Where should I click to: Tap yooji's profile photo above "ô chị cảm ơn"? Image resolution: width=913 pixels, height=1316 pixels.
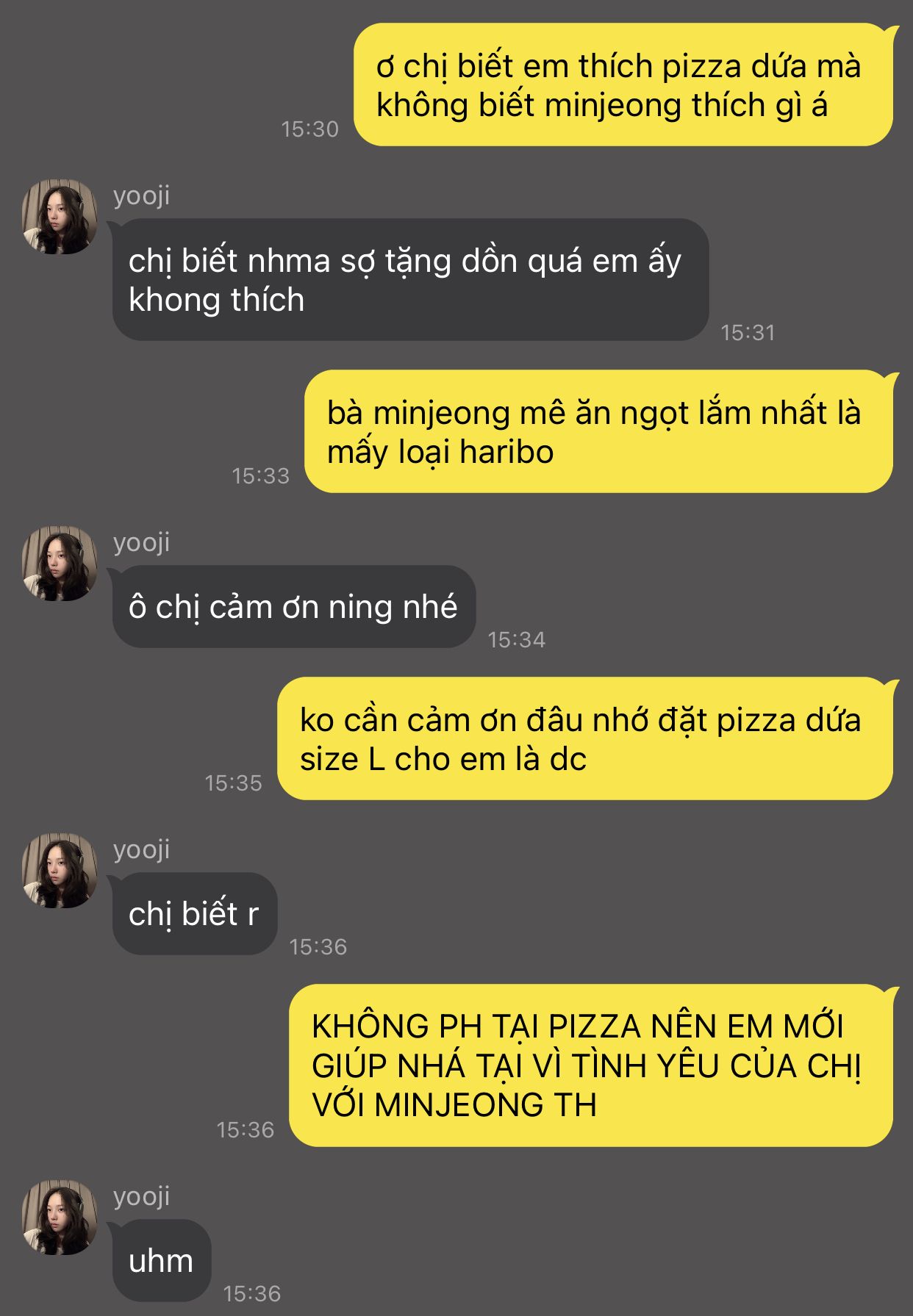pos(60,564)
